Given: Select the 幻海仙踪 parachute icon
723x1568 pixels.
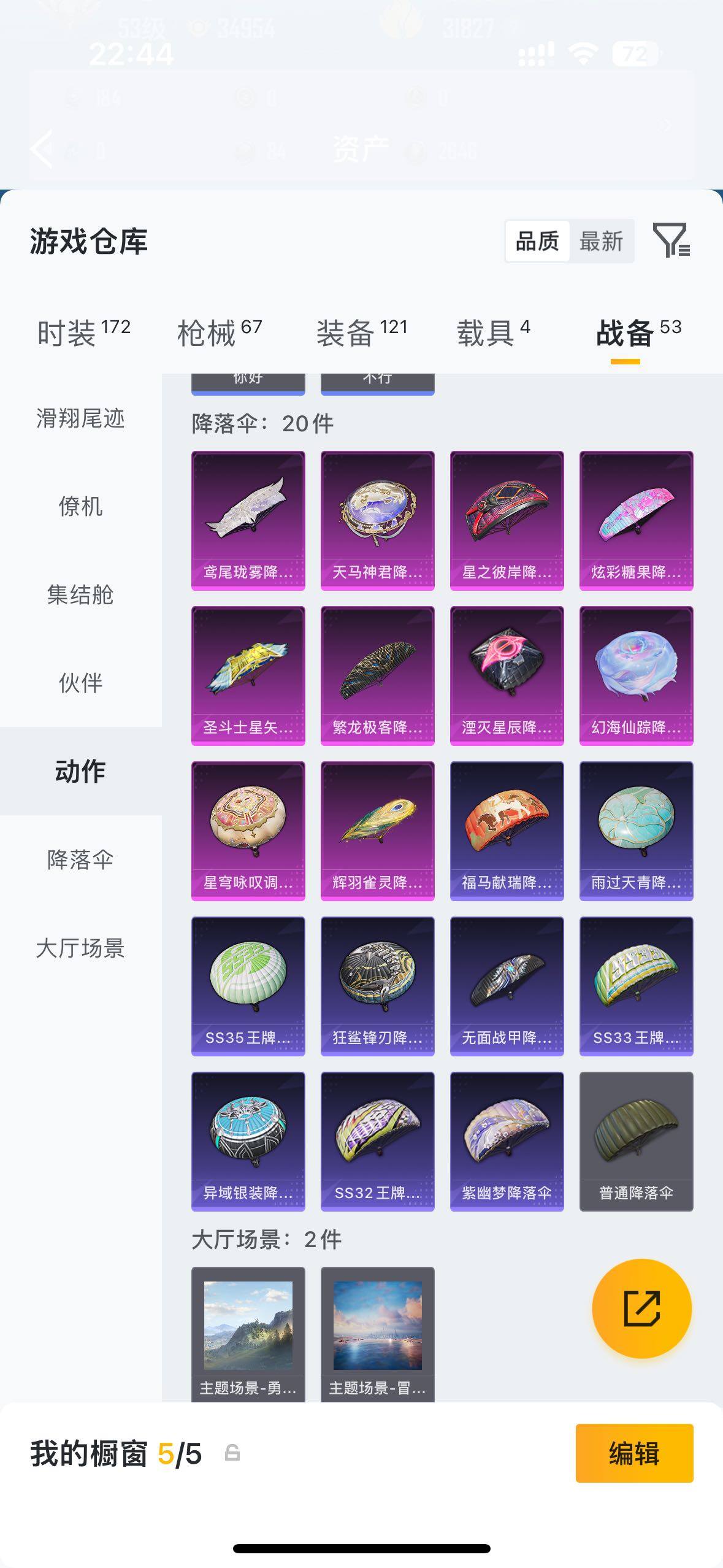Looking at the screenshot, I should click(x=637, y=674).
